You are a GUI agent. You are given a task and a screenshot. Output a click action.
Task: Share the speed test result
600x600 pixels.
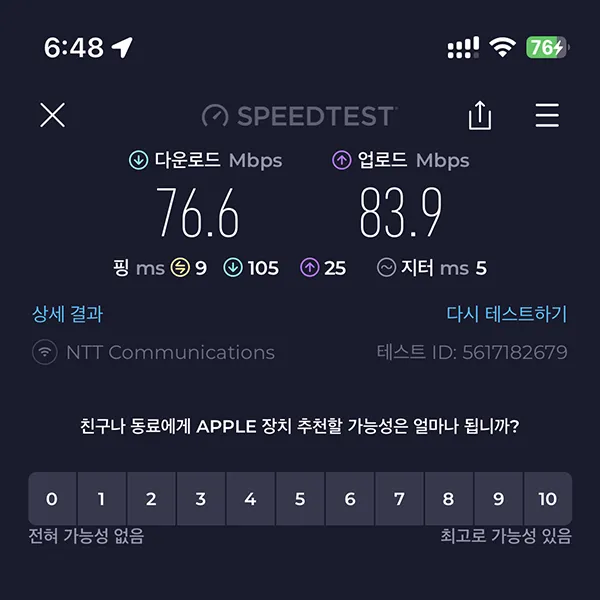click(480, 116)
